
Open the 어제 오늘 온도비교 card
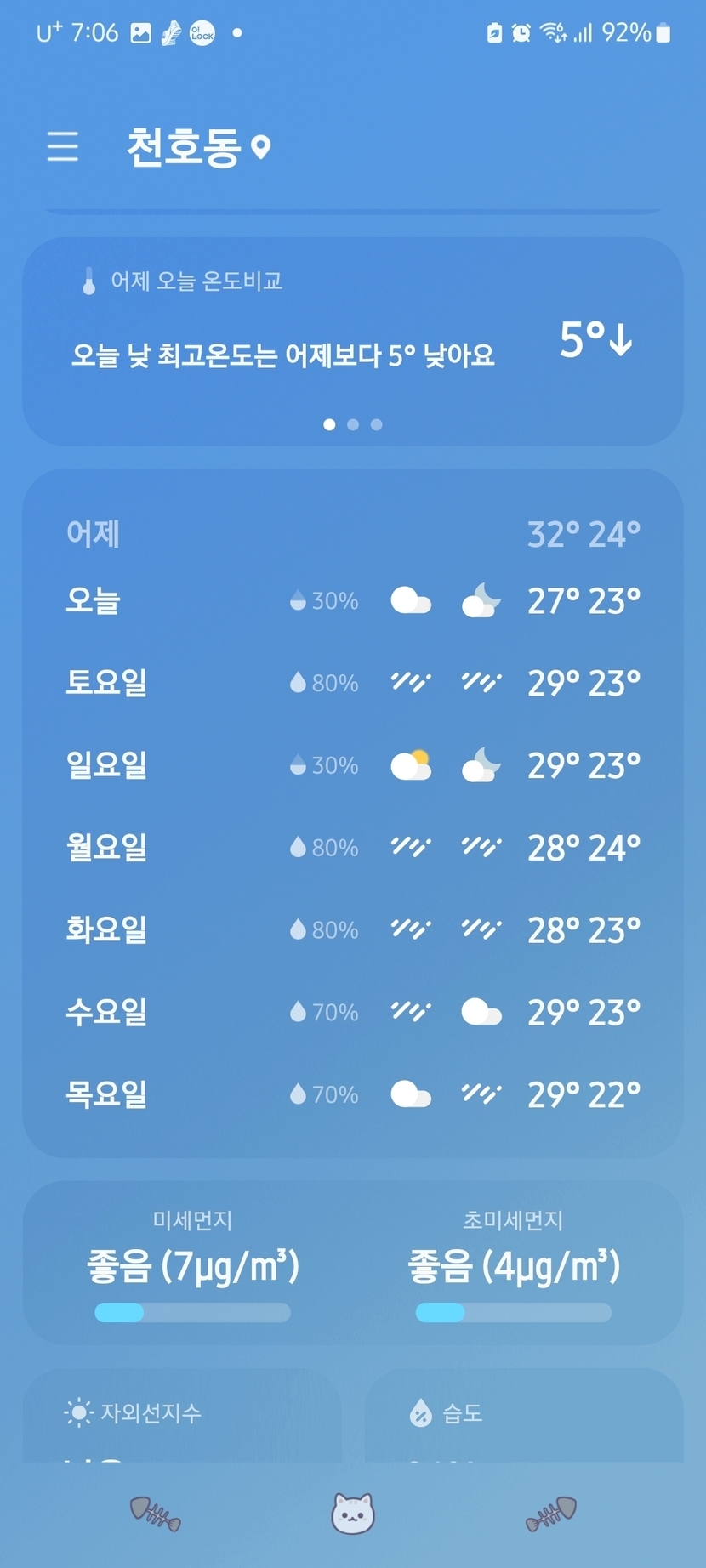coord(352,340)
